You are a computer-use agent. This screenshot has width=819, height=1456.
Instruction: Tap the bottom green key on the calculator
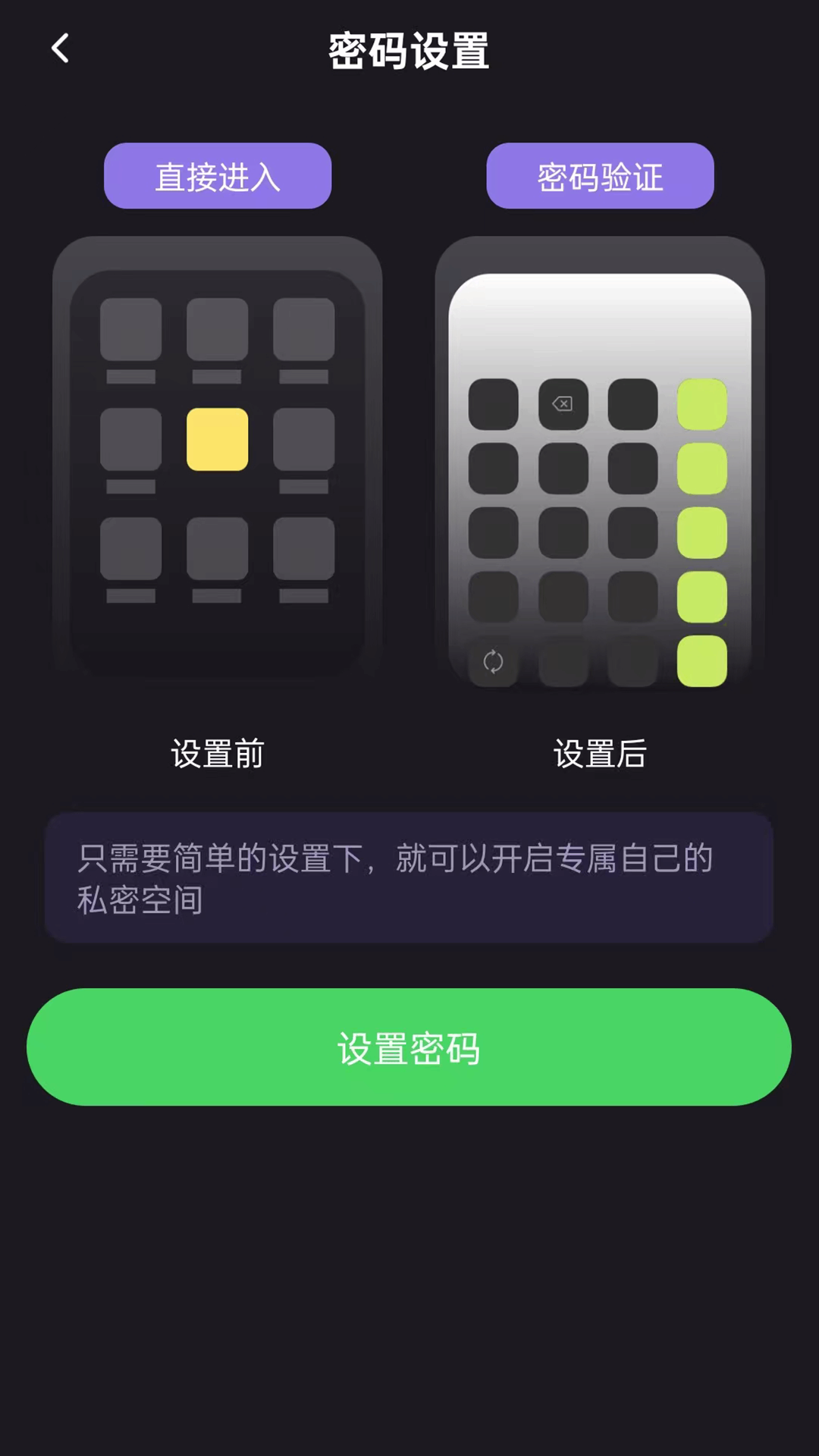(x=701, y=662)
